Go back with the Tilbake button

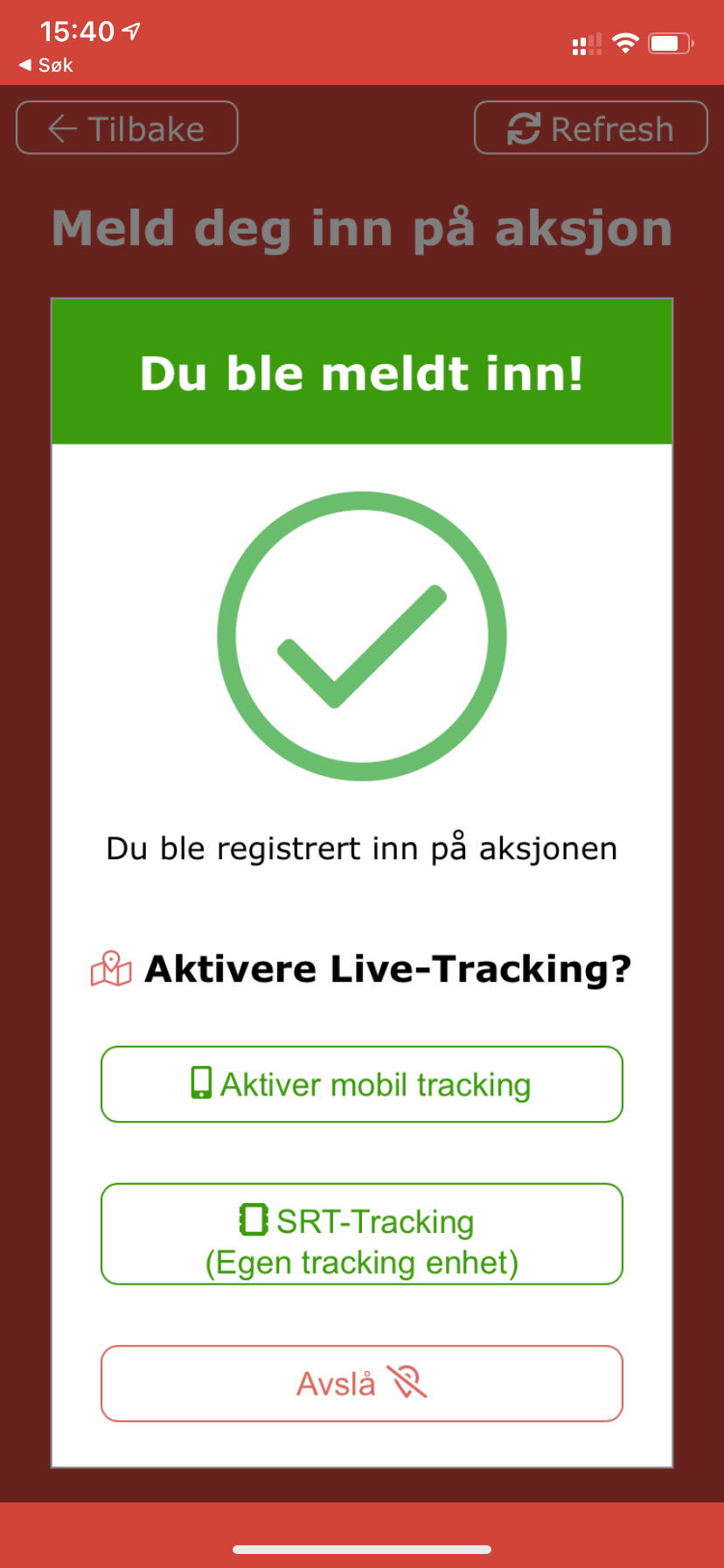(127, 129)
